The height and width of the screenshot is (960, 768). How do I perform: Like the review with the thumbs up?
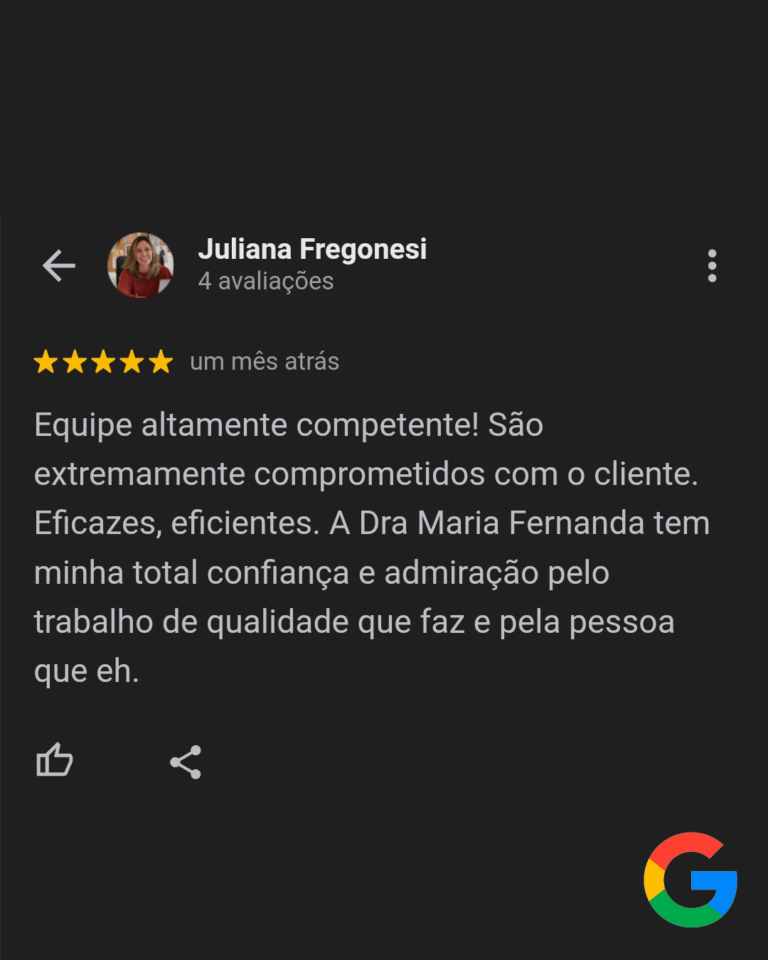point(55,761)
